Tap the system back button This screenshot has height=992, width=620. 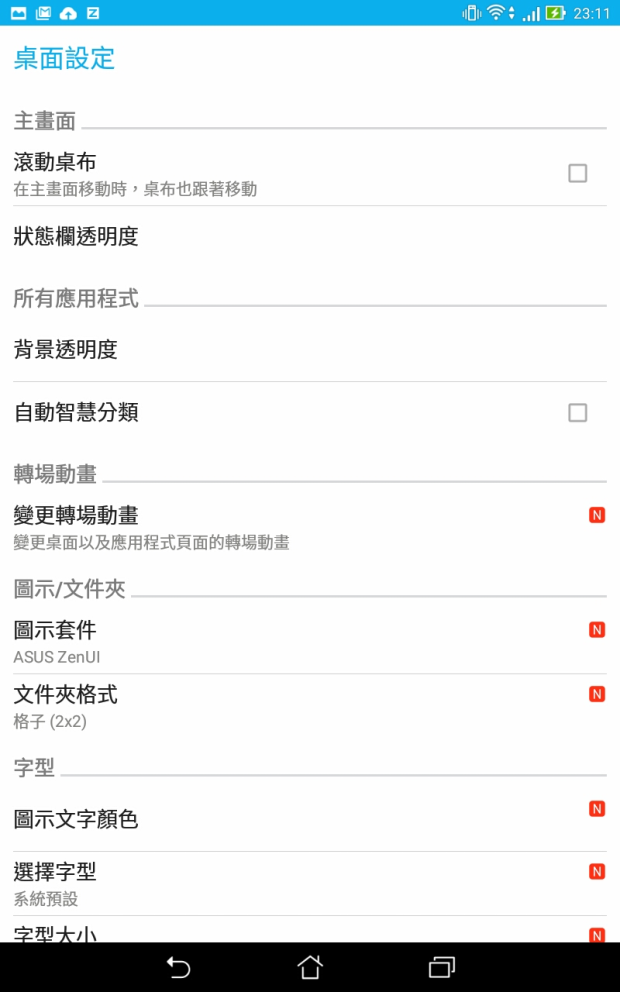tap(178, 967)
